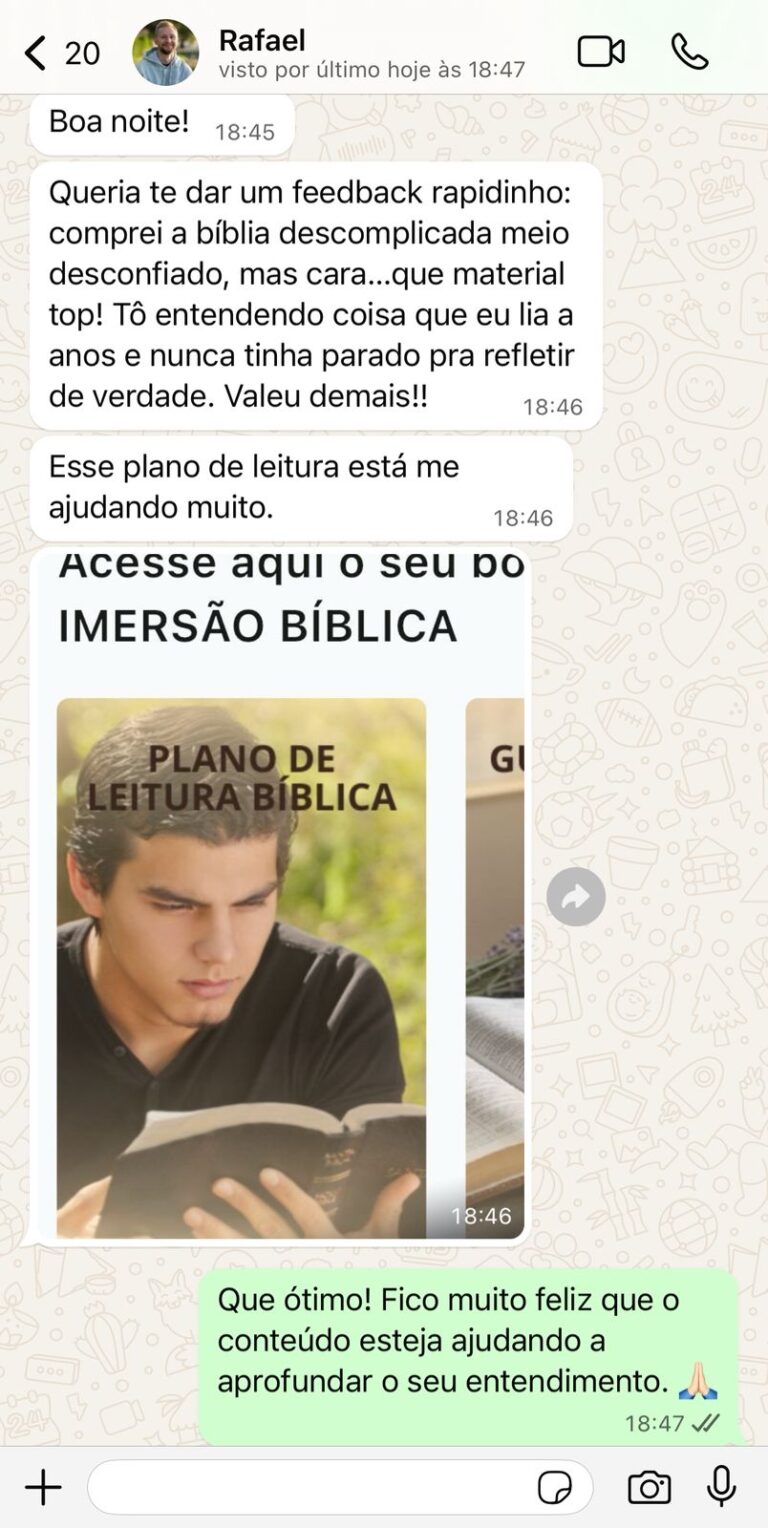Forward the image with the arrow icon
This screenshot has height=1528, width=768.
pyautogui.click(x=576, y=897)
